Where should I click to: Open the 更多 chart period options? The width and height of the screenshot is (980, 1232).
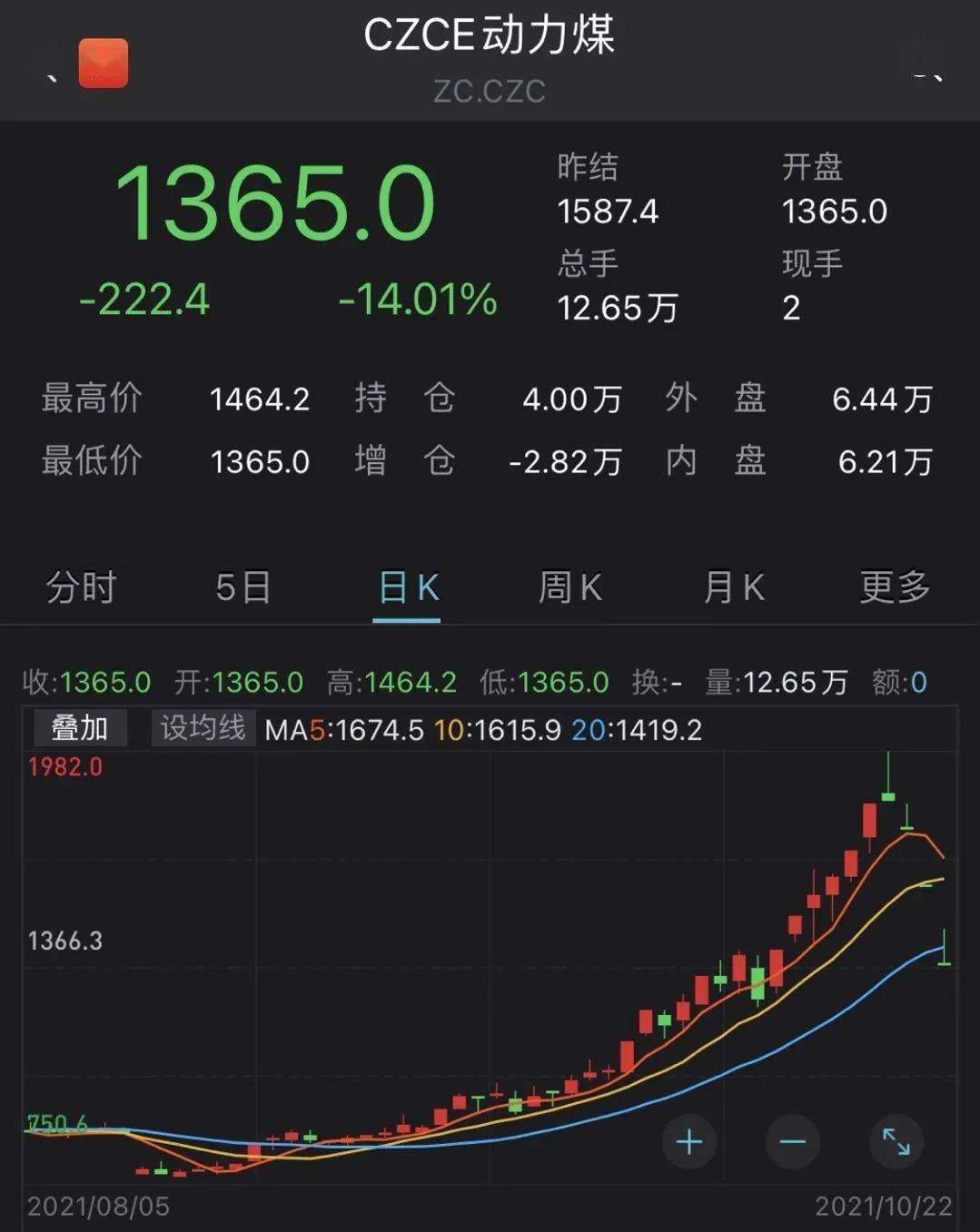pyautogui.click(x=895, y=587)
